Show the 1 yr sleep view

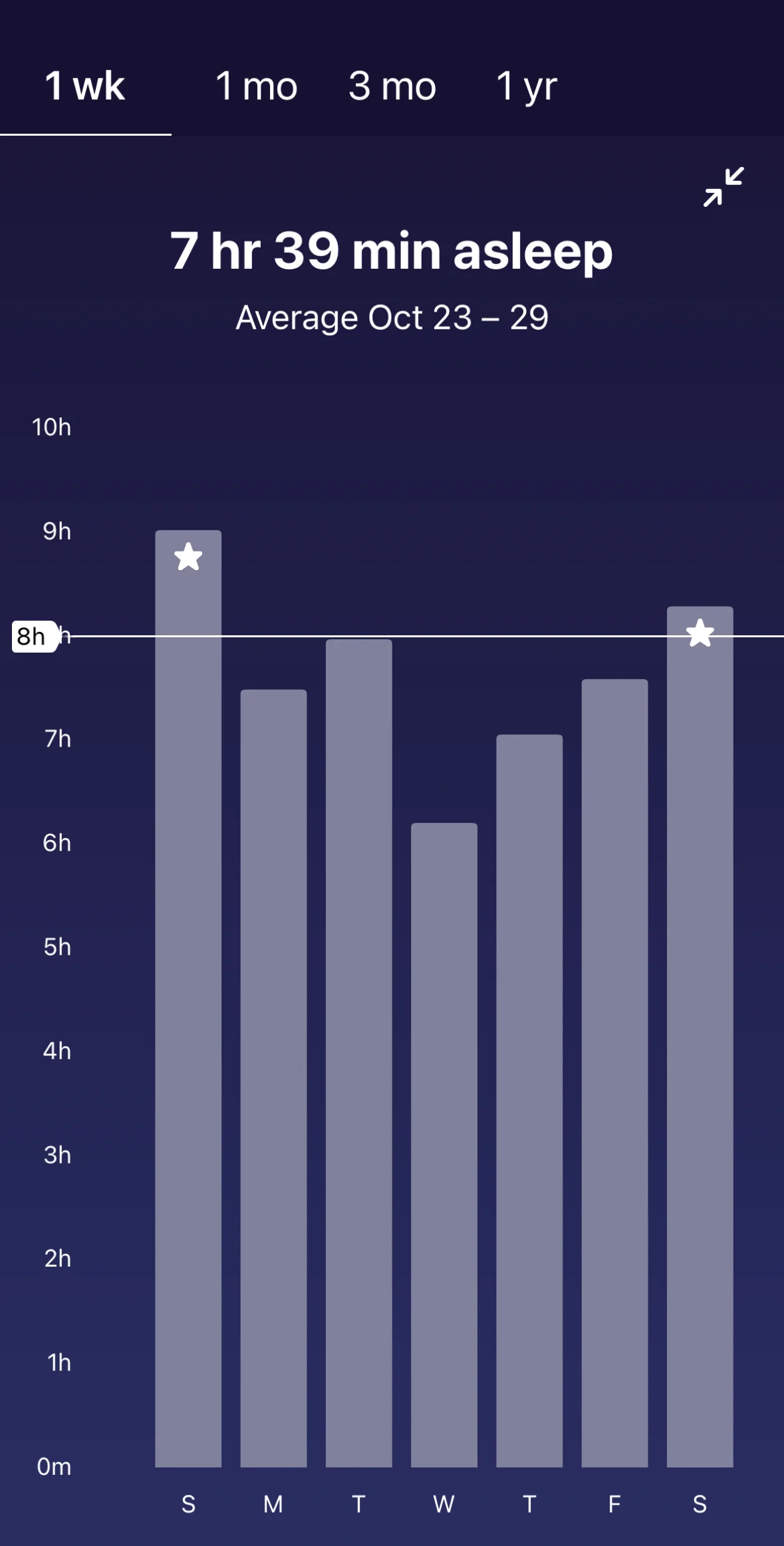click(527, 86)
